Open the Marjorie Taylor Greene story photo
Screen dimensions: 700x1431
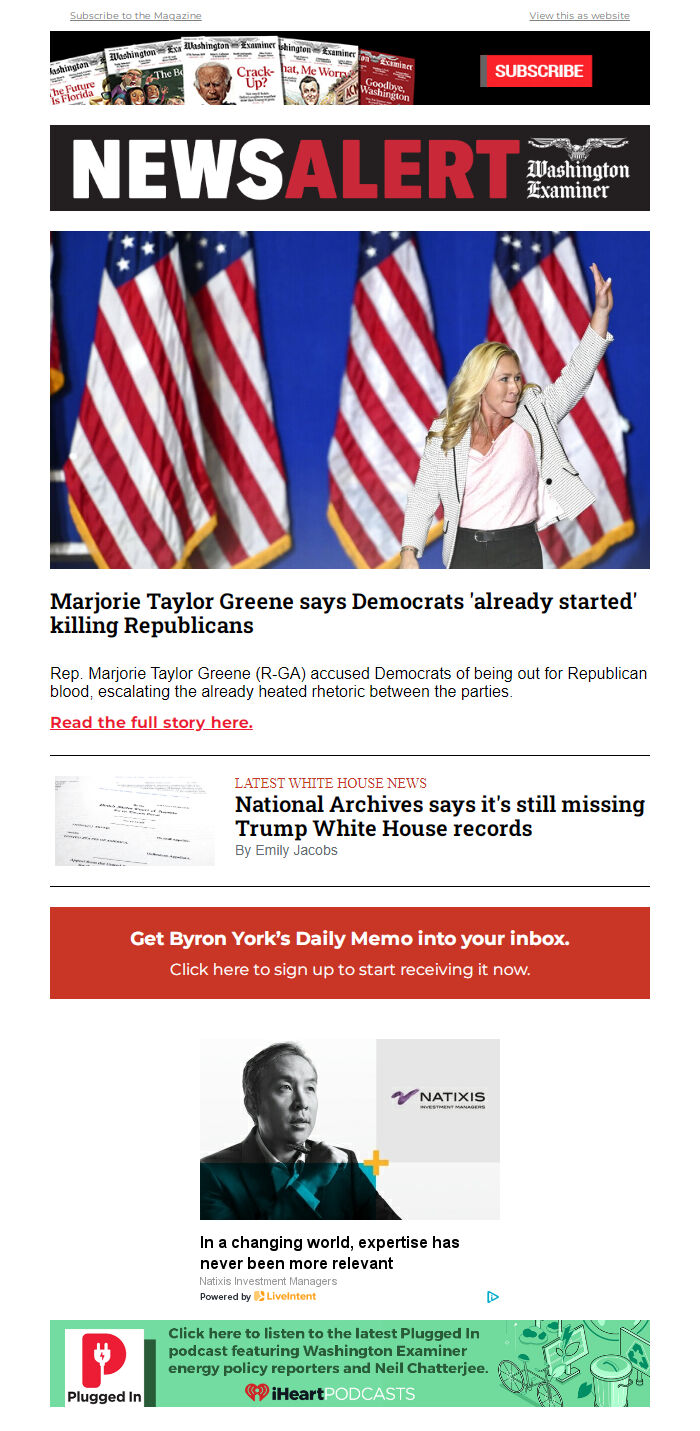[350, 400]
